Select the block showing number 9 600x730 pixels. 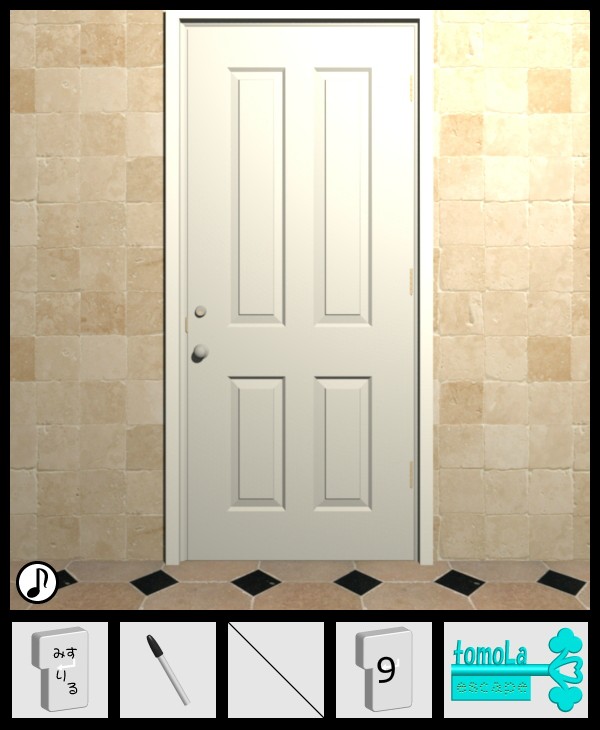(x=384, y=669)
